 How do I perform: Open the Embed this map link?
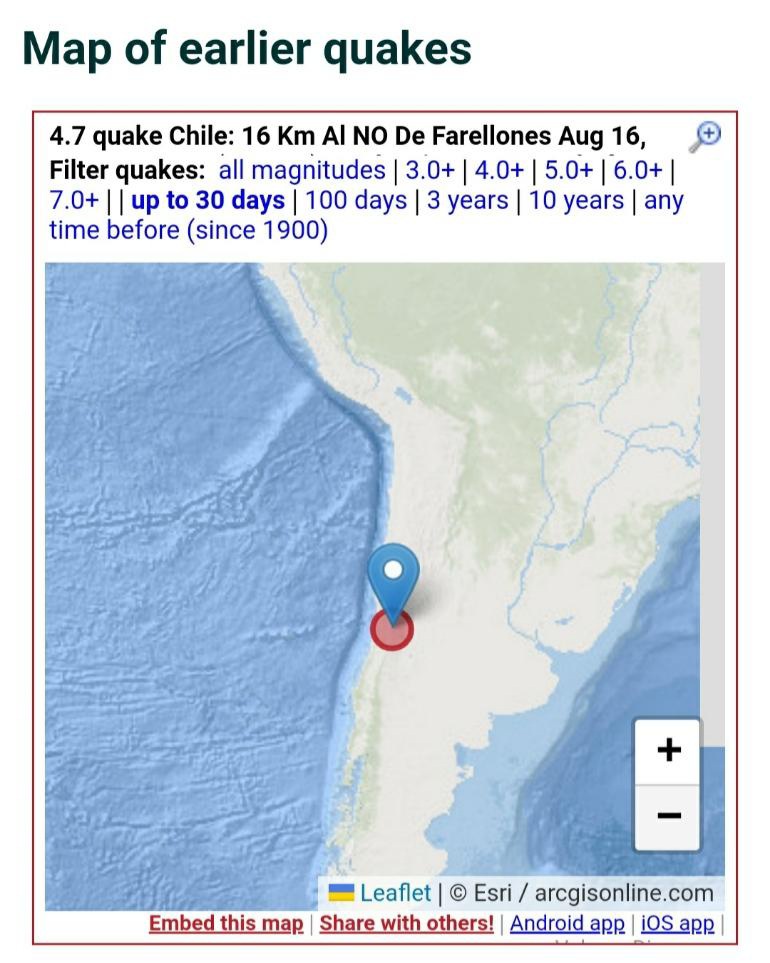[226, 923]
